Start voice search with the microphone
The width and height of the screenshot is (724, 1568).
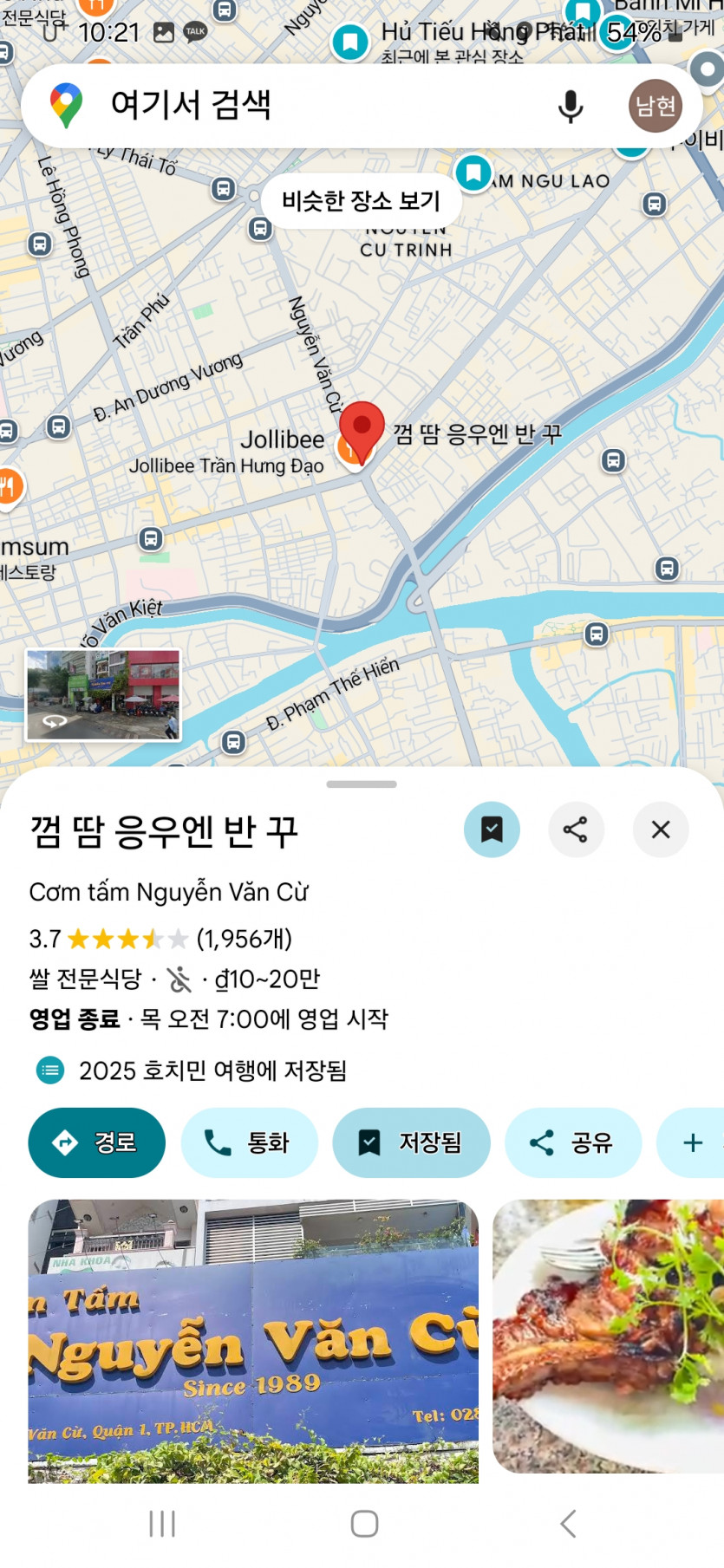(x=570, y=107)
